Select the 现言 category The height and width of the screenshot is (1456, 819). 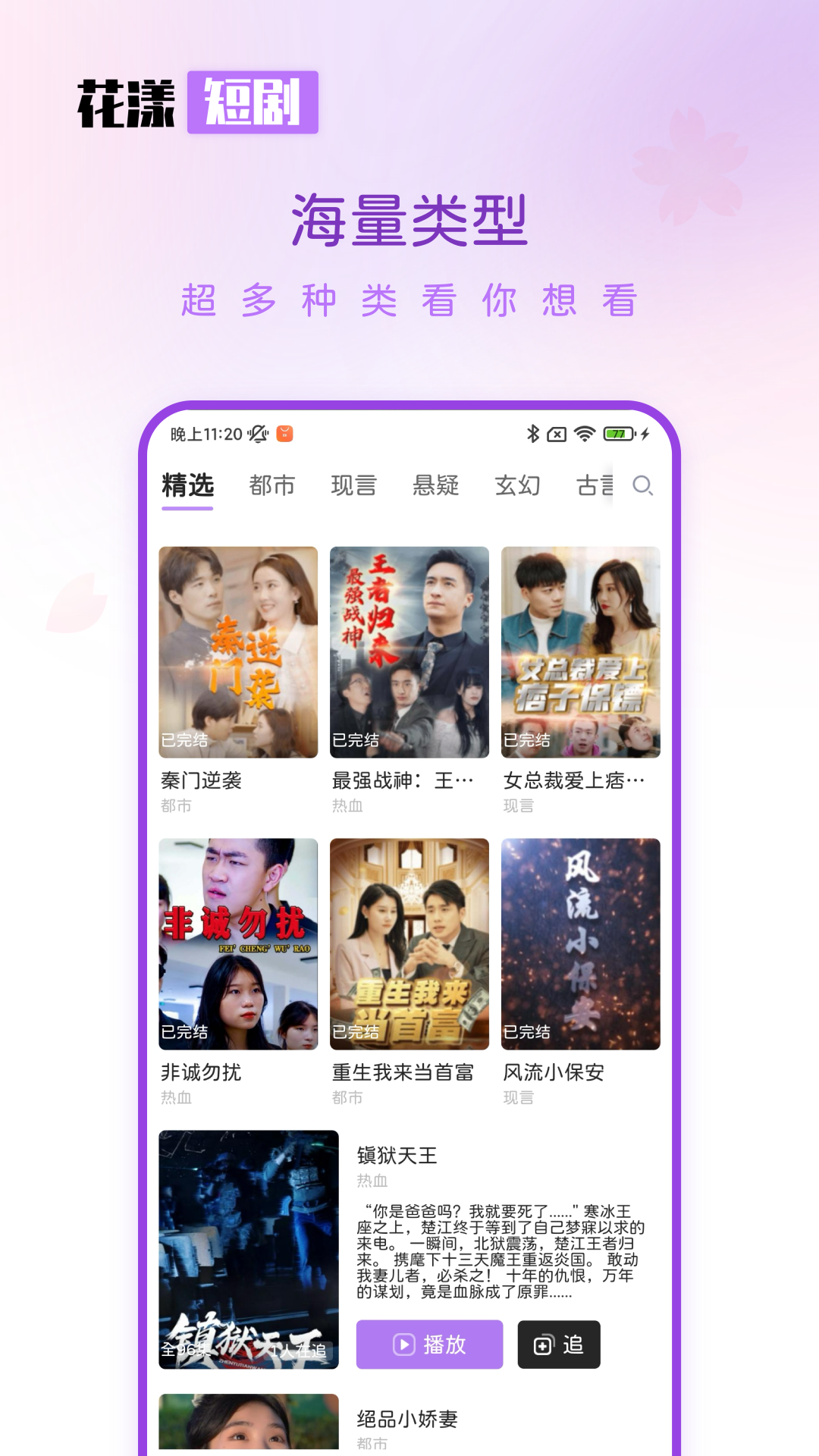click(354, 486)
